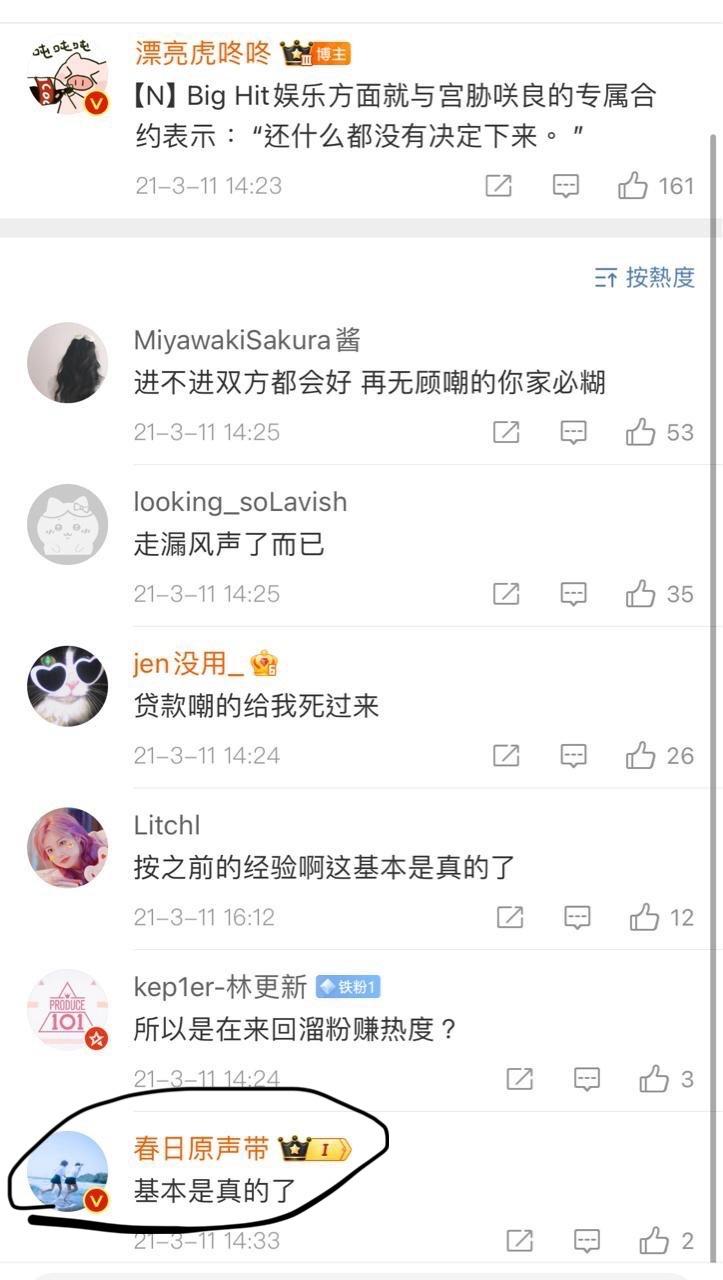This screenshot has height=1280, width=723.
Task: Open 春日原声带's profile avatar
Action: (x=67, y=1171)
